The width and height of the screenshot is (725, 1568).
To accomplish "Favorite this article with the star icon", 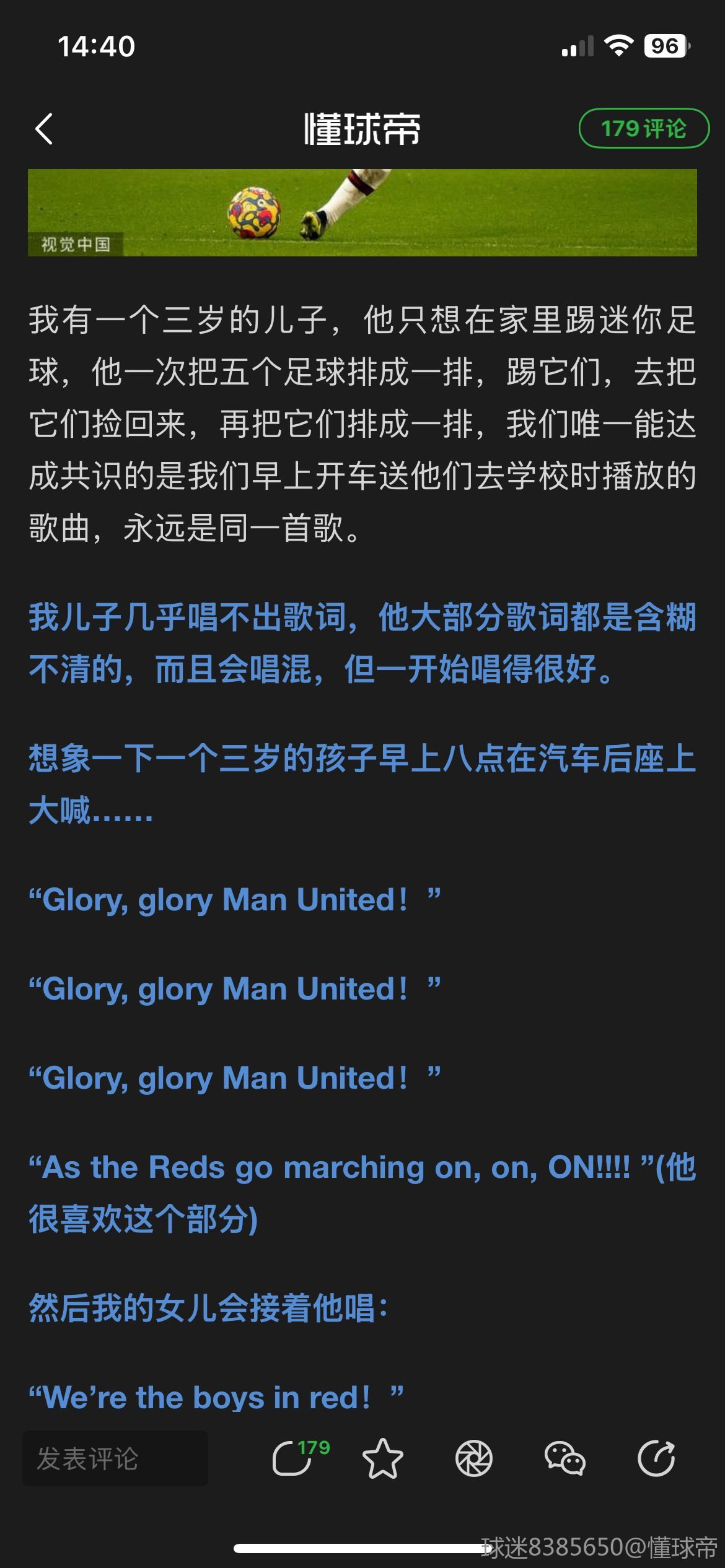I will [382, 1458].
